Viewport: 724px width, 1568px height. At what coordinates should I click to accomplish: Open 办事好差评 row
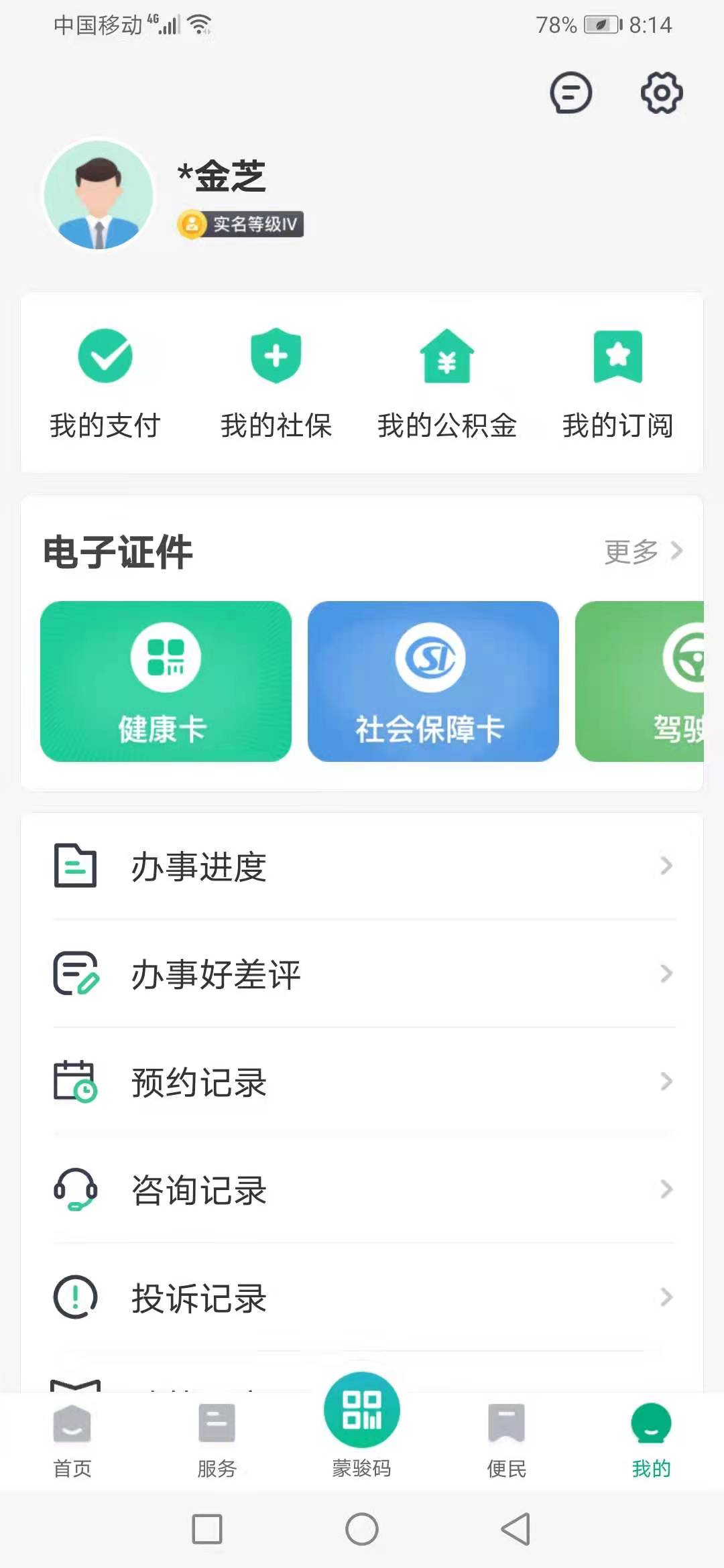(x=362, y=974)
